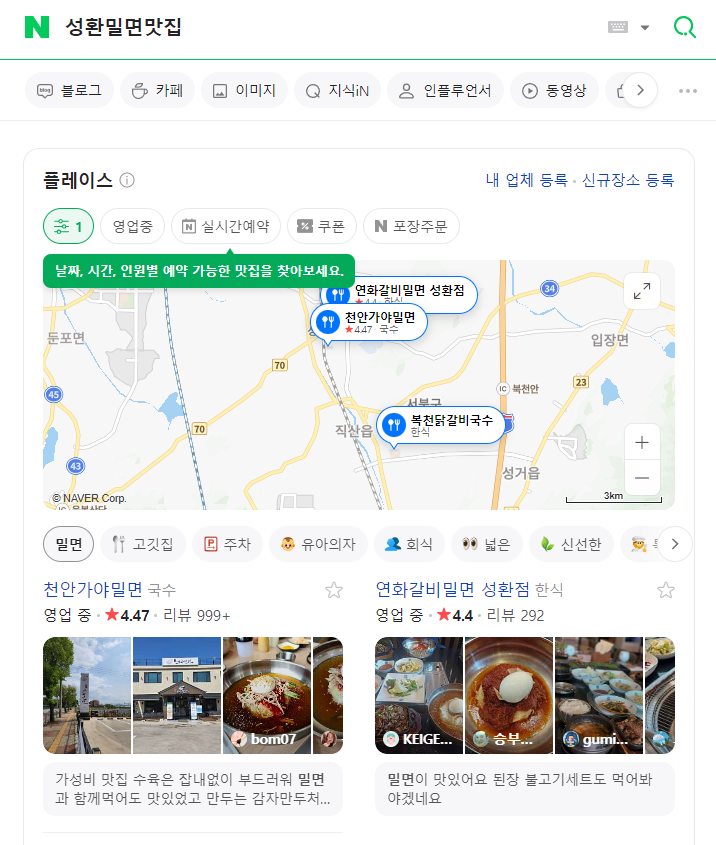Image resolution: width=716 pixels, height=845 pixels.
Task: Select the 포장주문 filter chip
Action: (411, 226)
